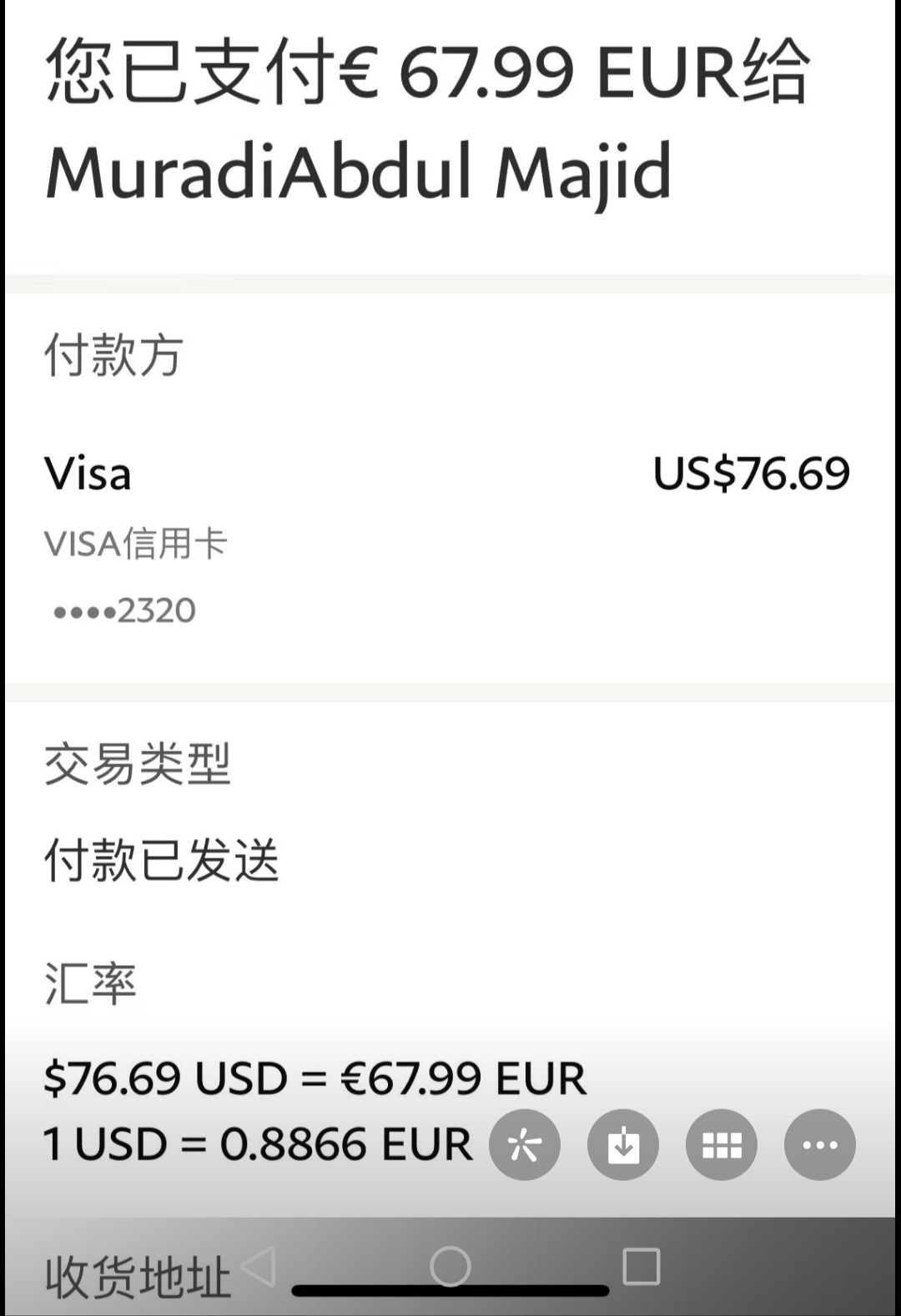901x1316 pixels.
Task: Save the image with the download icon
Action: [623, 1145]
